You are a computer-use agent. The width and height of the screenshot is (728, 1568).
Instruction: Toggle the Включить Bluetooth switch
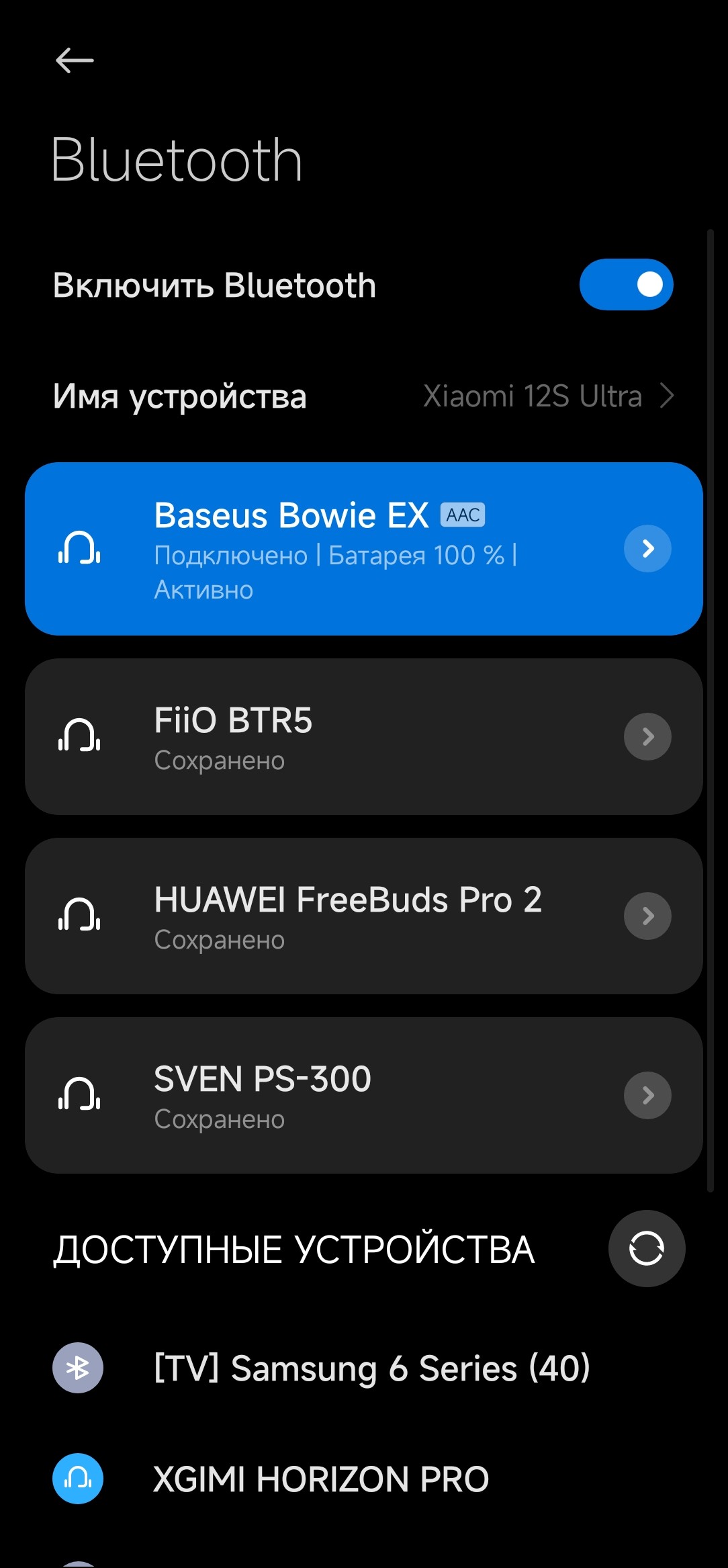626,285
